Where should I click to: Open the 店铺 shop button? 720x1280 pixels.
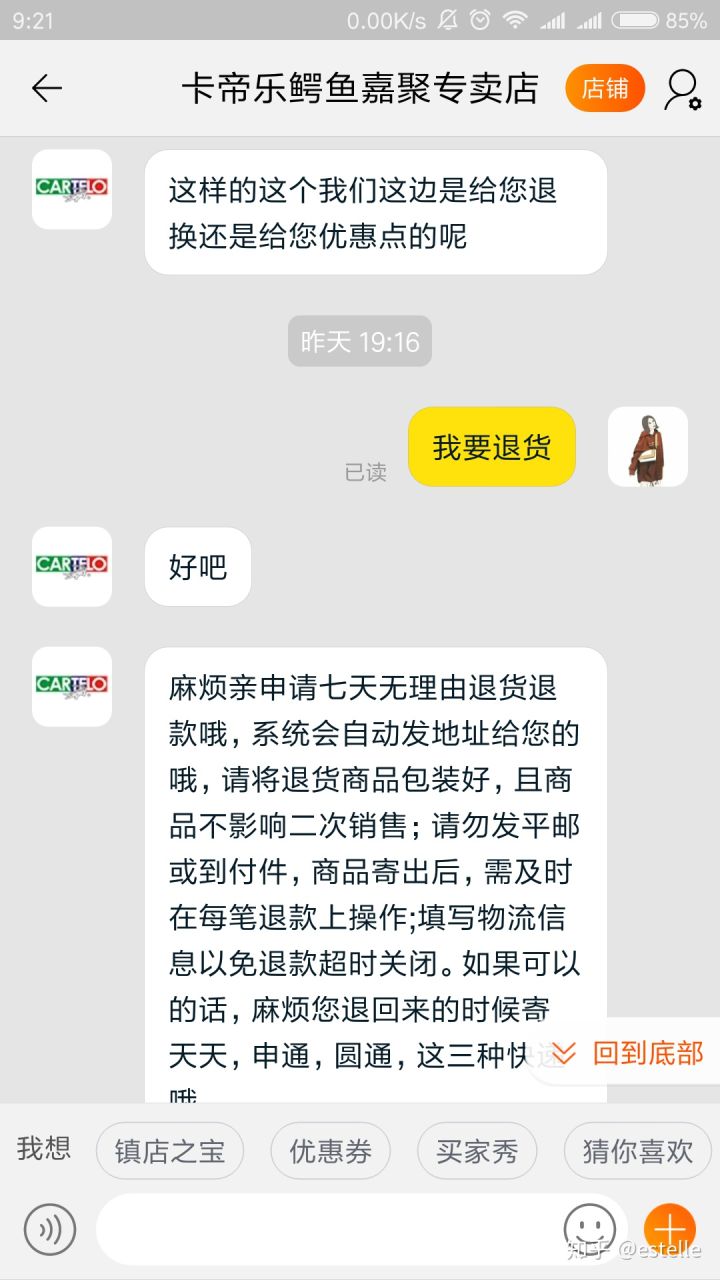[605, 89]
